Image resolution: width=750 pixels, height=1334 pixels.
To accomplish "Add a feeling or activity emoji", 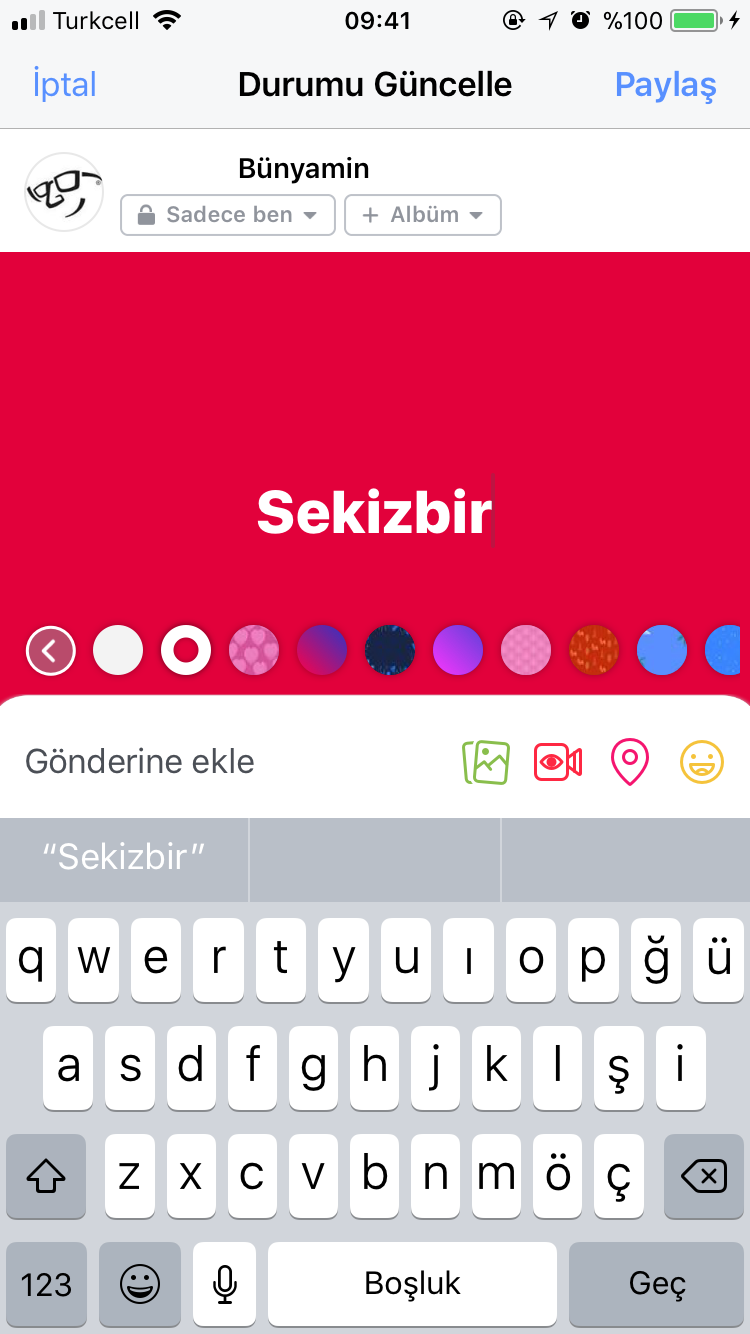I will 702,762.
